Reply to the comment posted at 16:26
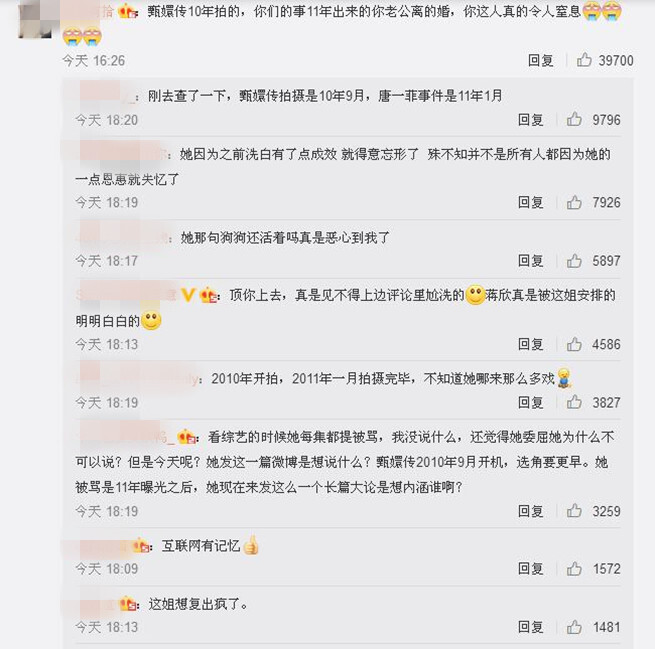 coord(541,61)
